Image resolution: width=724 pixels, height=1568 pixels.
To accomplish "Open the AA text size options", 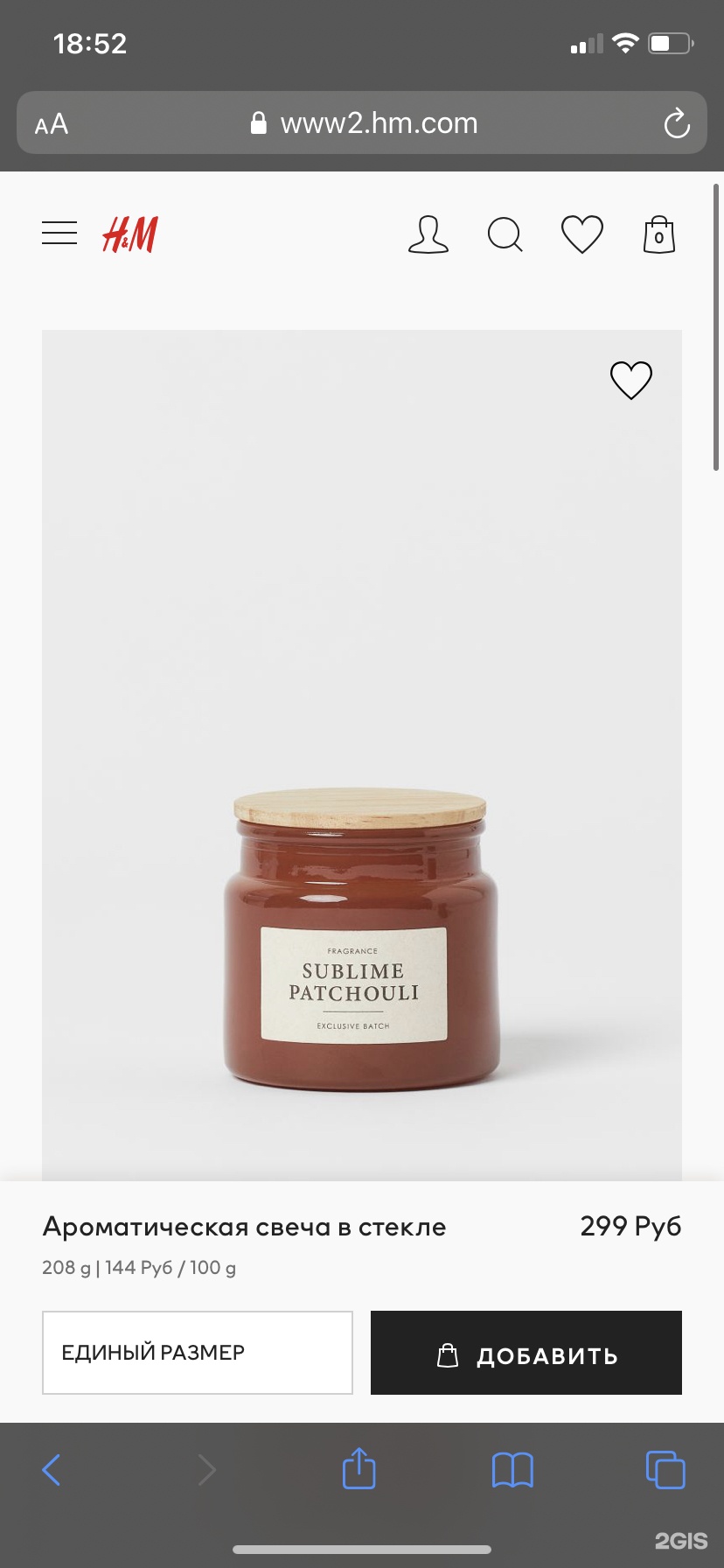I will click(52, 123).
